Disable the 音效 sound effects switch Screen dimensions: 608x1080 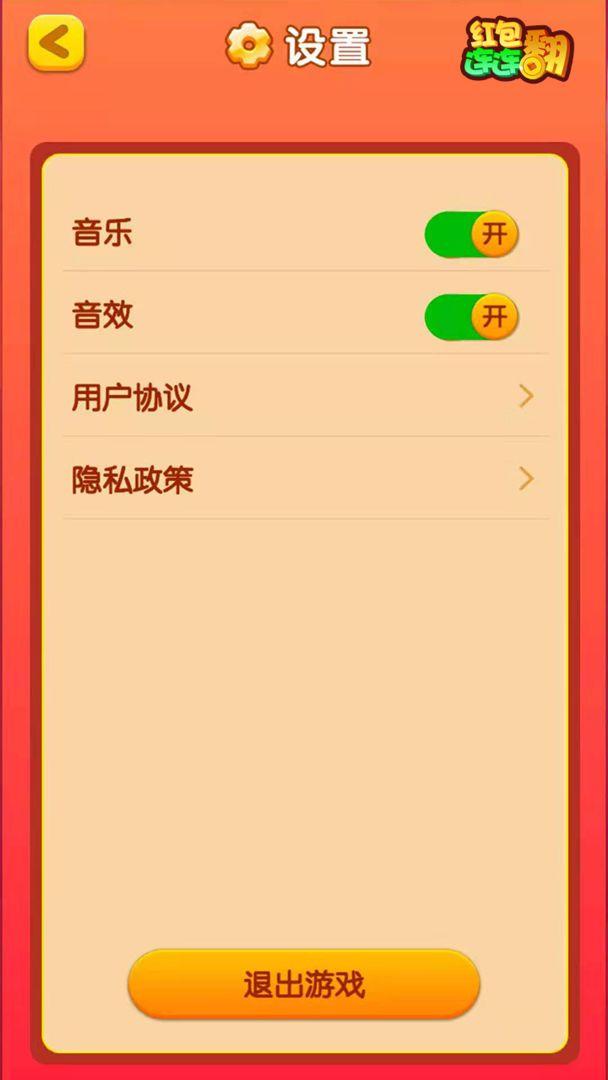pos(471,317)
